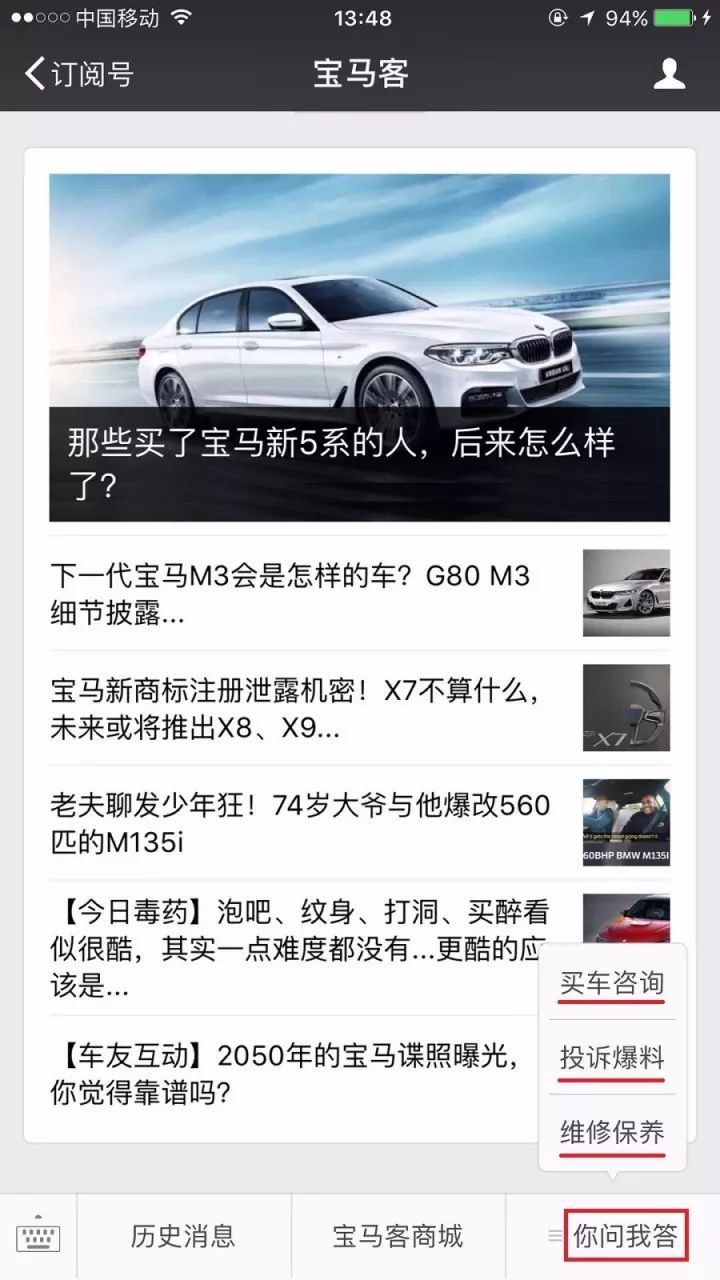
Task: Open the 车友互动 2050年宝马 article
Action: [x=285, y=1072]
